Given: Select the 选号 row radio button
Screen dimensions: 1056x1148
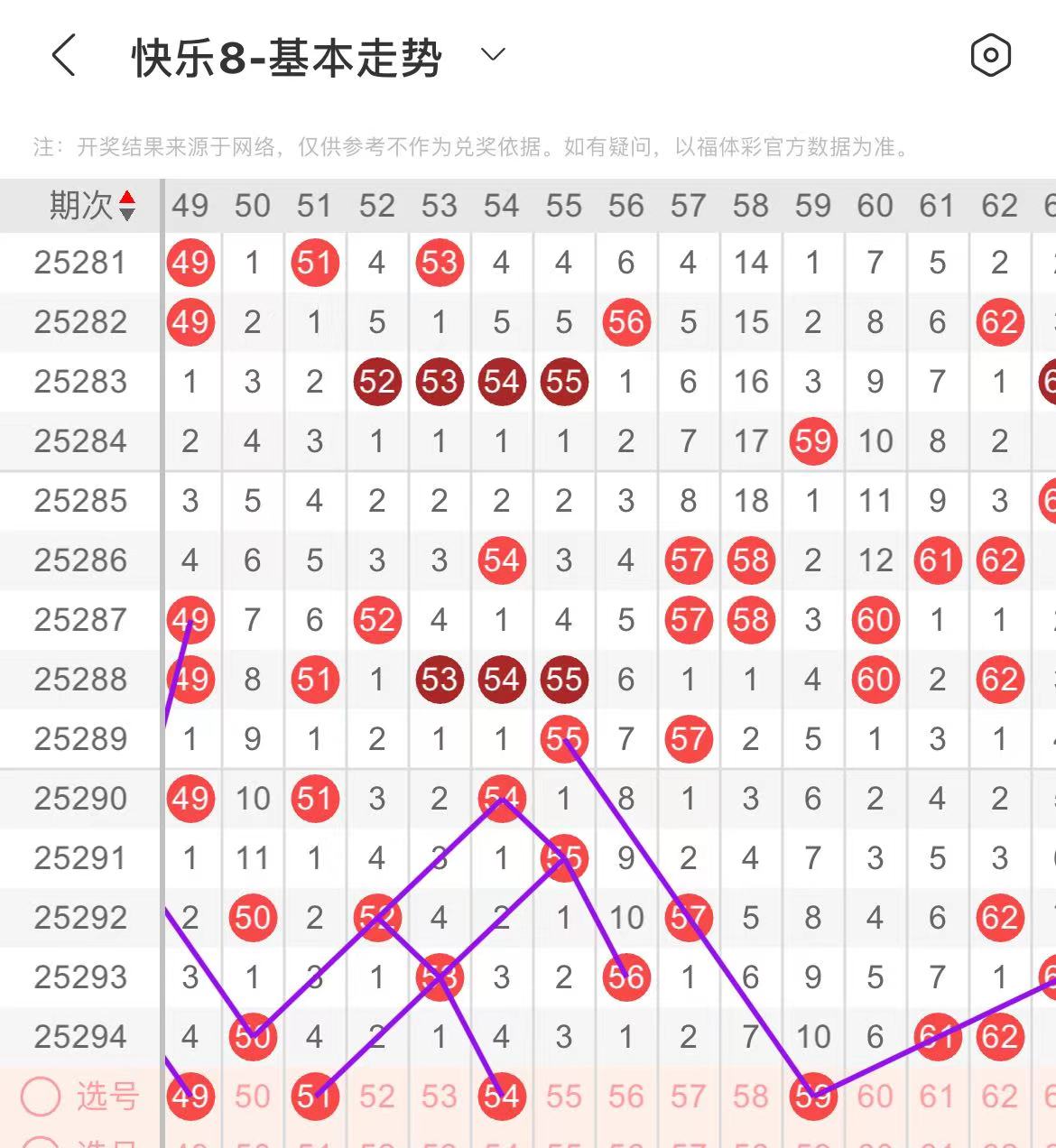Looking at the screenshot, I should (x=41, y=1097).
